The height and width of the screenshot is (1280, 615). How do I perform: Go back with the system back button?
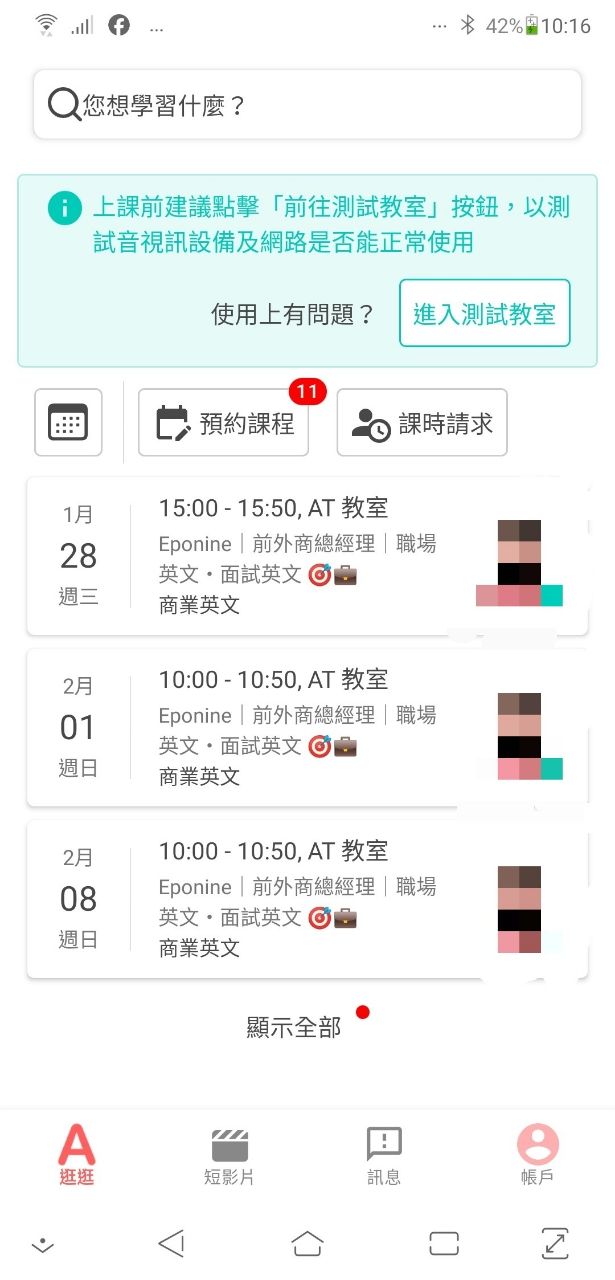click(172, 1243)
